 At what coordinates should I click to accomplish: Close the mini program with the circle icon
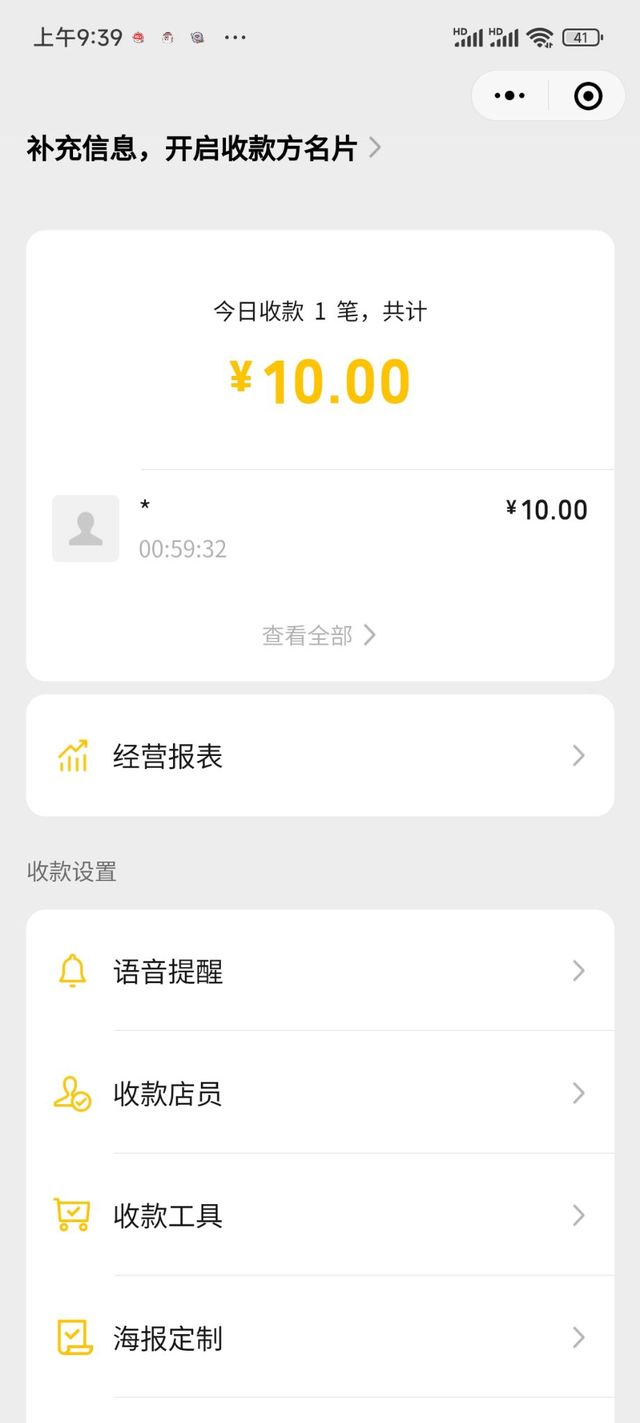588,96
